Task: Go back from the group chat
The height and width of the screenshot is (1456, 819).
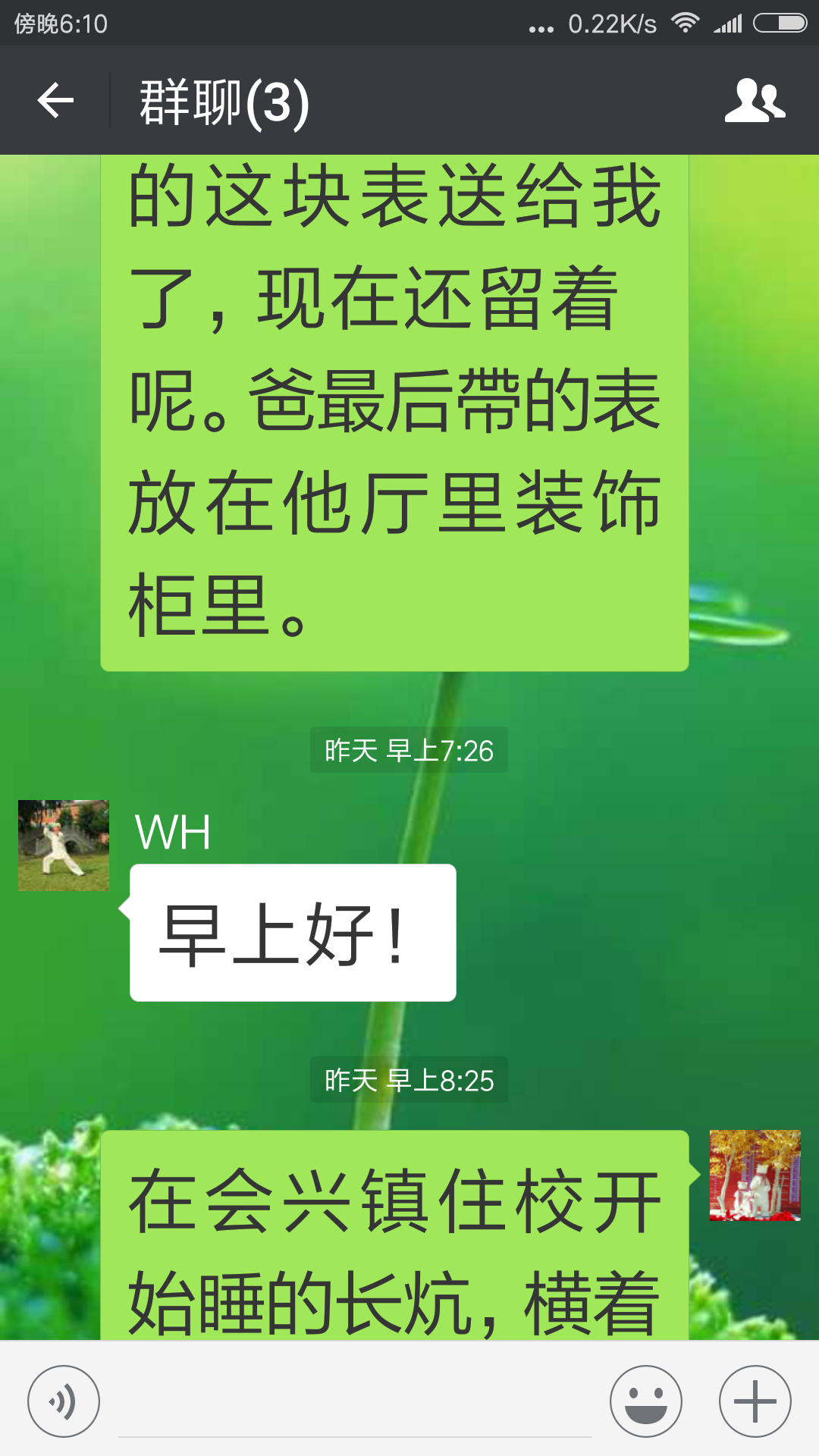Action: tap(55, 101)
